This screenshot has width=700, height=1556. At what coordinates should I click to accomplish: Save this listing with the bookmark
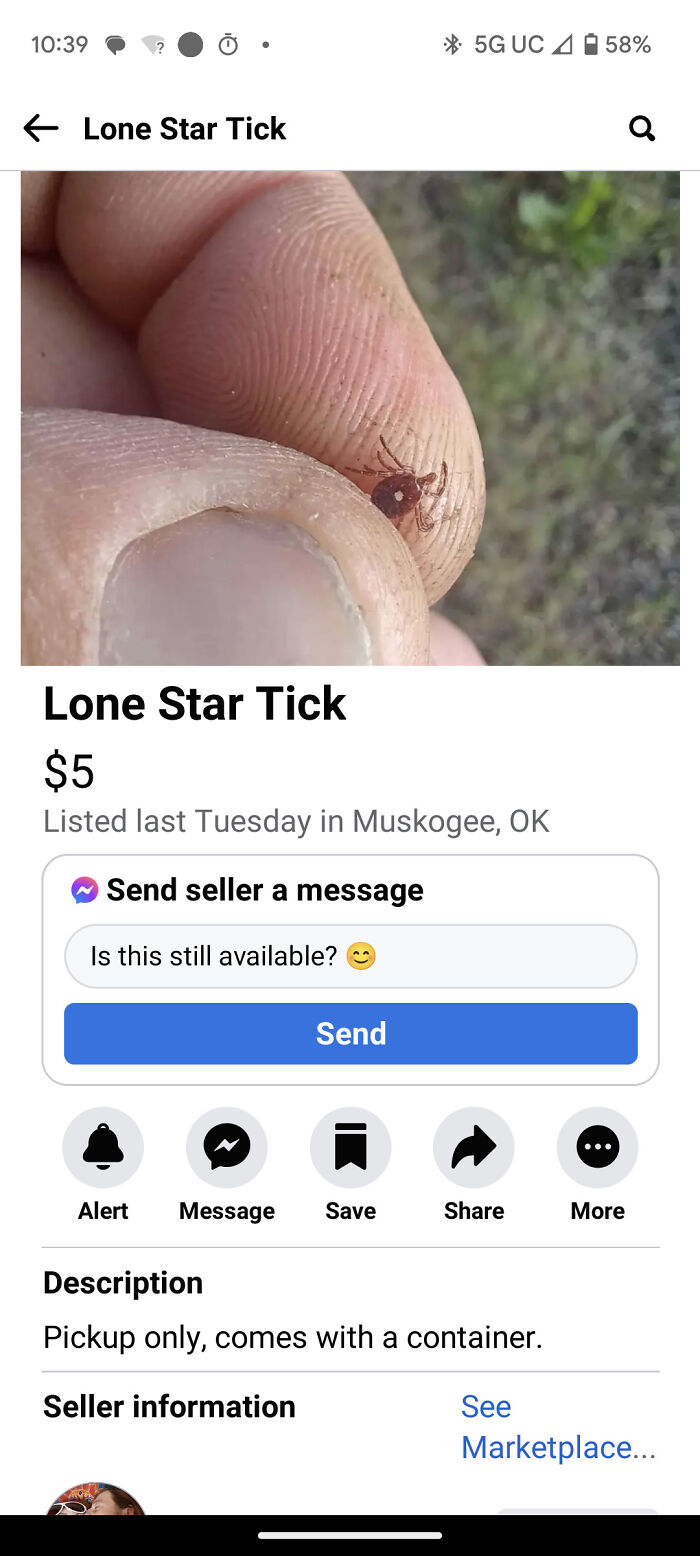[350, 1147]
